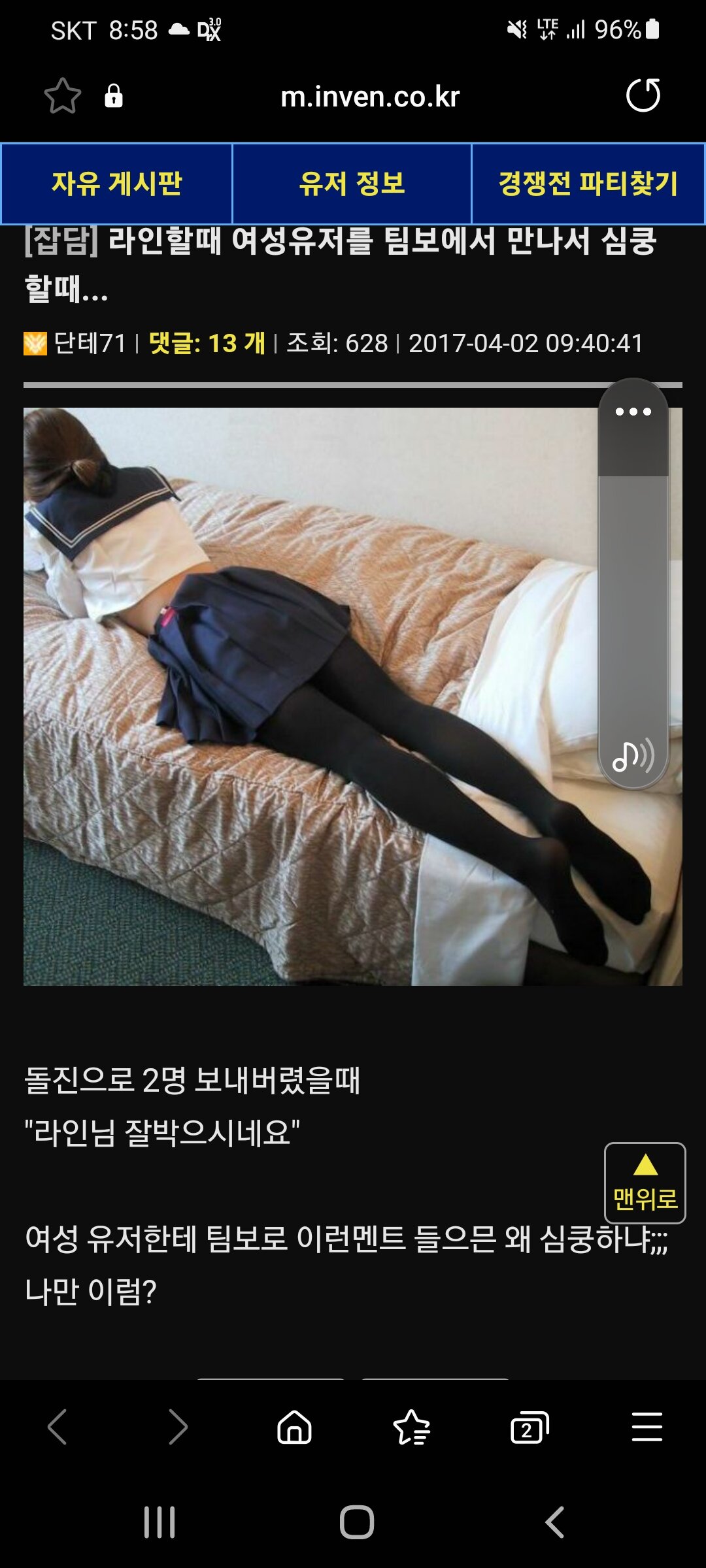Viewport: 706px width, 1568px height.
Task: Open the tab switcher showing 2 tabs
Action: click(529, 1426)
